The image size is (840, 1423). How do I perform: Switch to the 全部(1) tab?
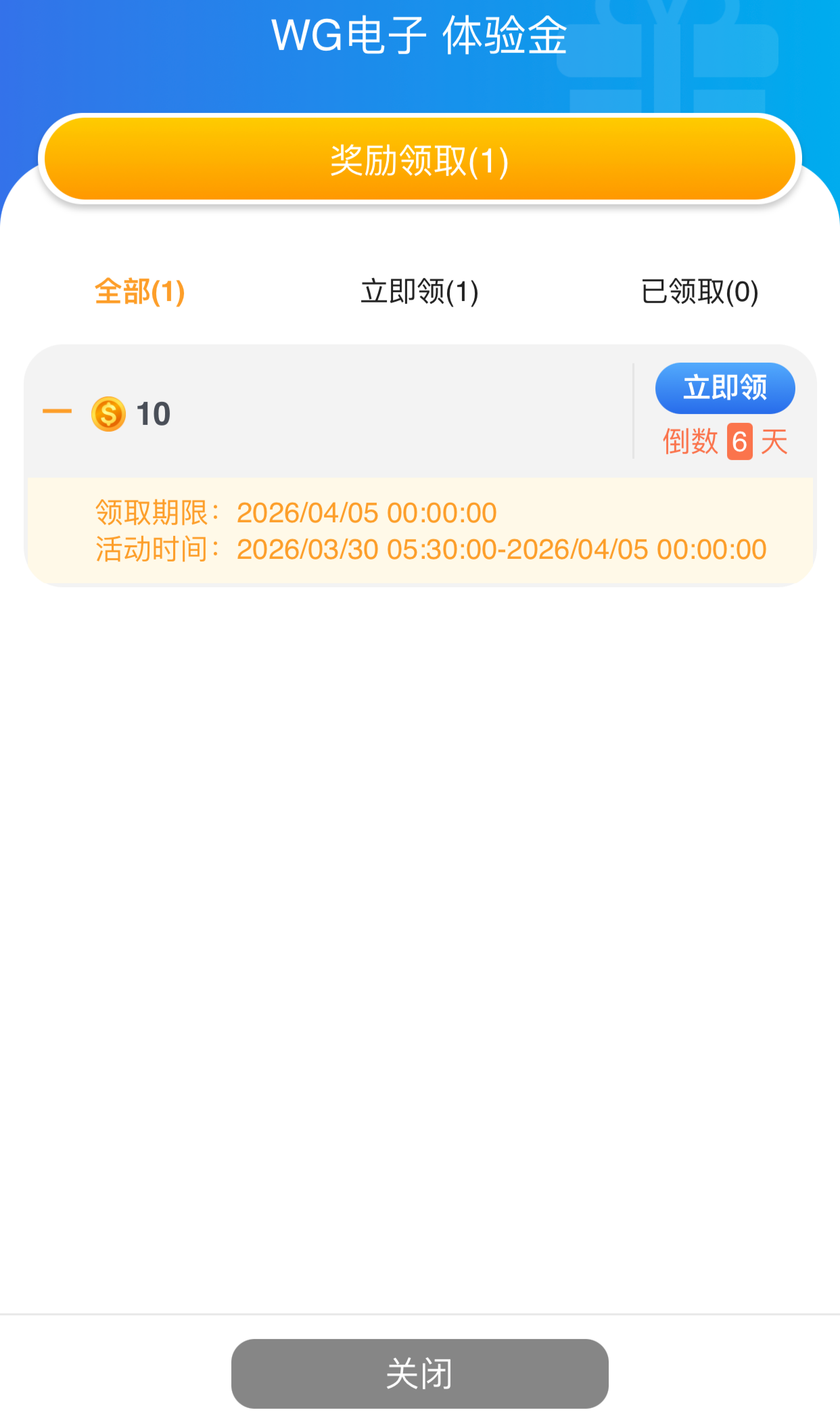tap(139, 292)
